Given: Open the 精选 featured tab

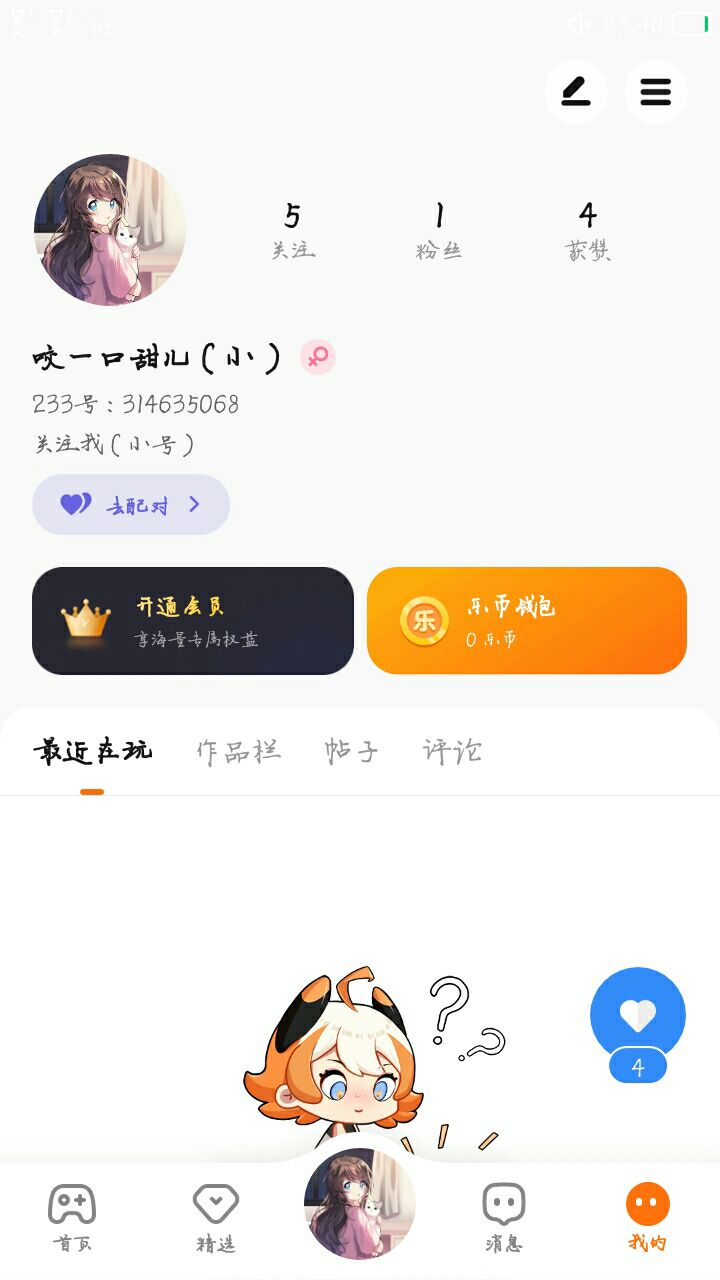Looking at the screenshot, I should point(216,1217).
